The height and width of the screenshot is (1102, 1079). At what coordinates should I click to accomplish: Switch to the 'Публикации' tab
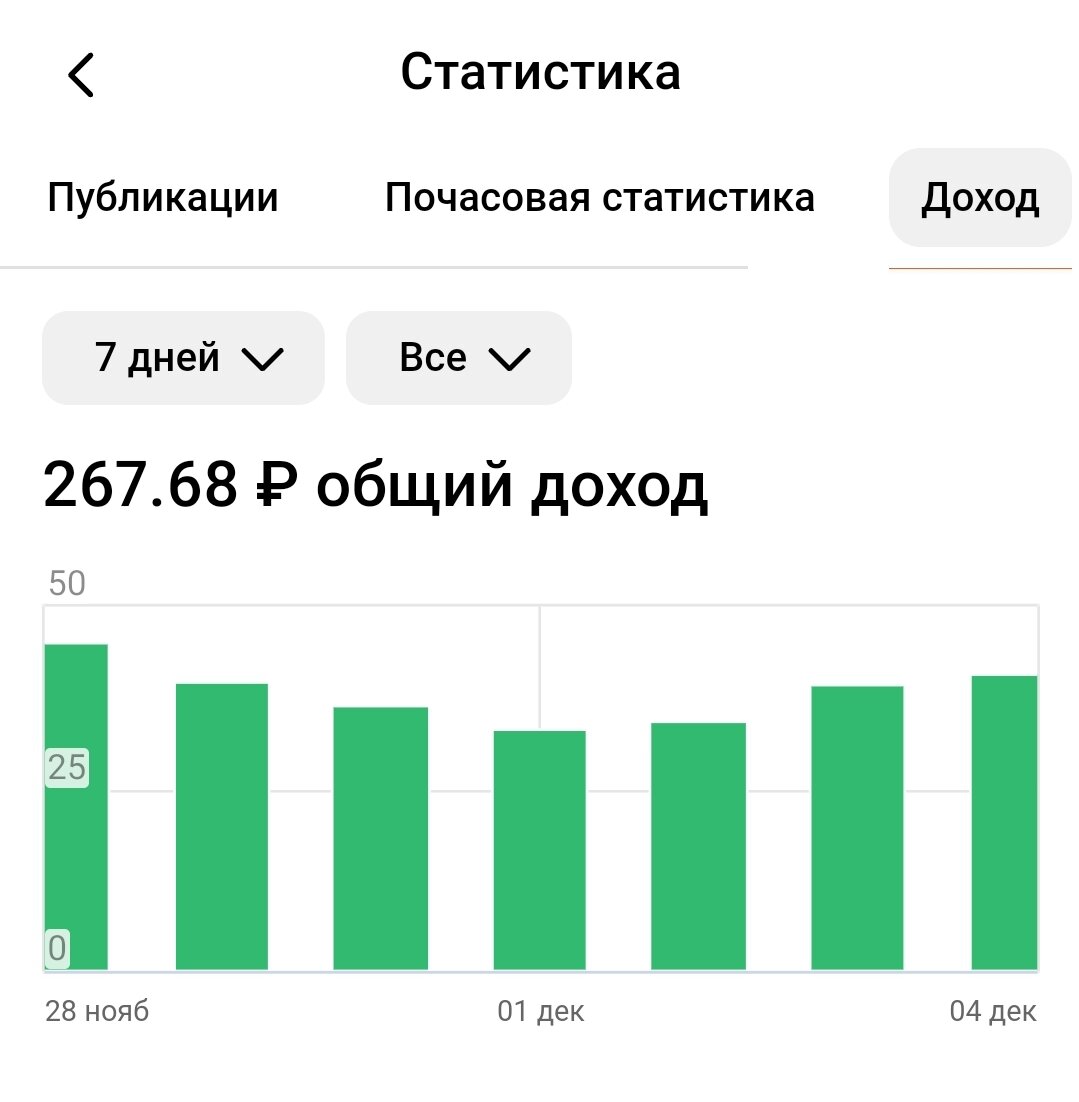pyautogui.click(x=163, y=197)
